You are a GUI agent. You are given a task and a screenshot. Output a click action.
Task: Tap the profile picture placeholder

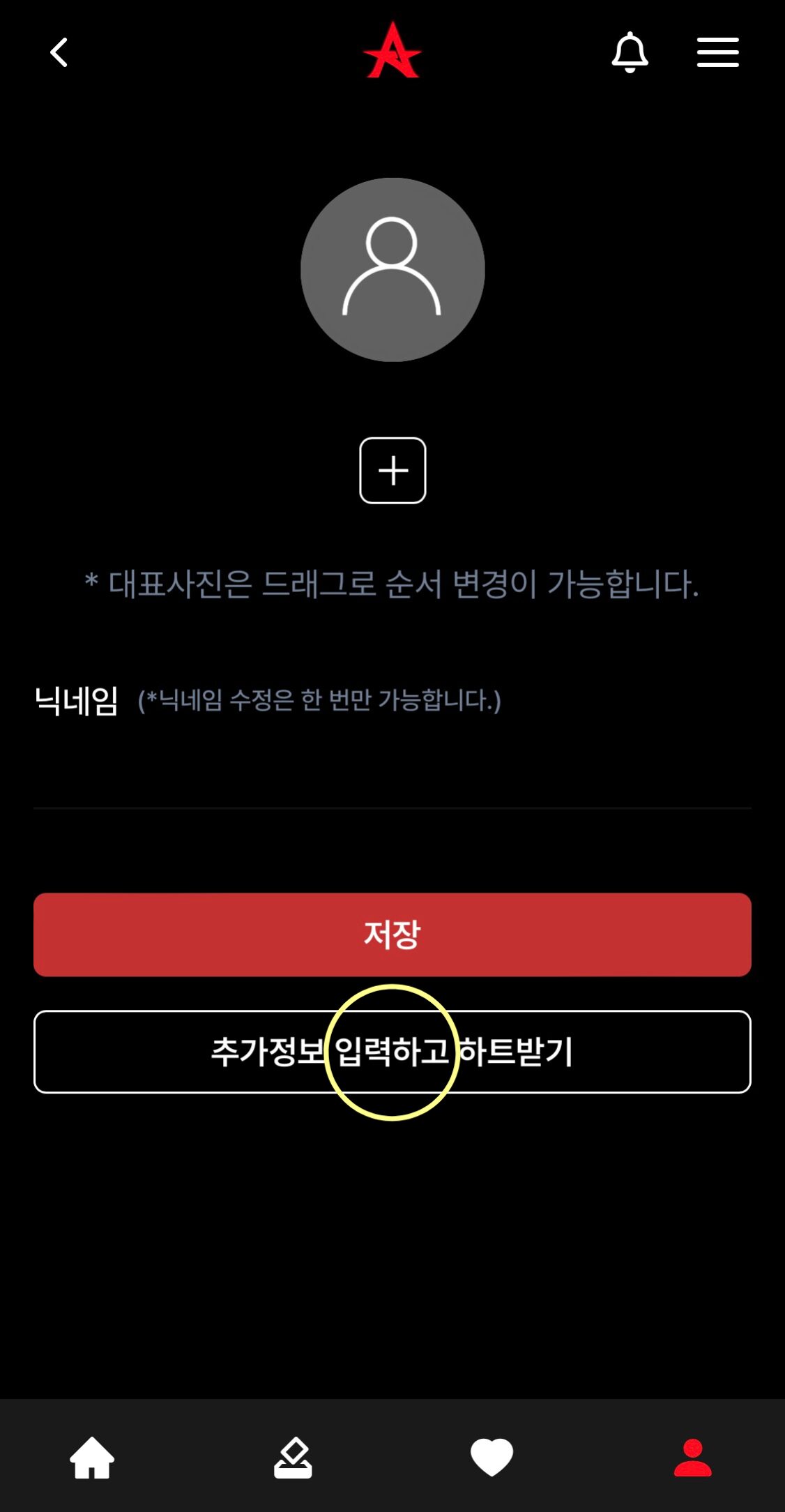[x=392, y=269]
